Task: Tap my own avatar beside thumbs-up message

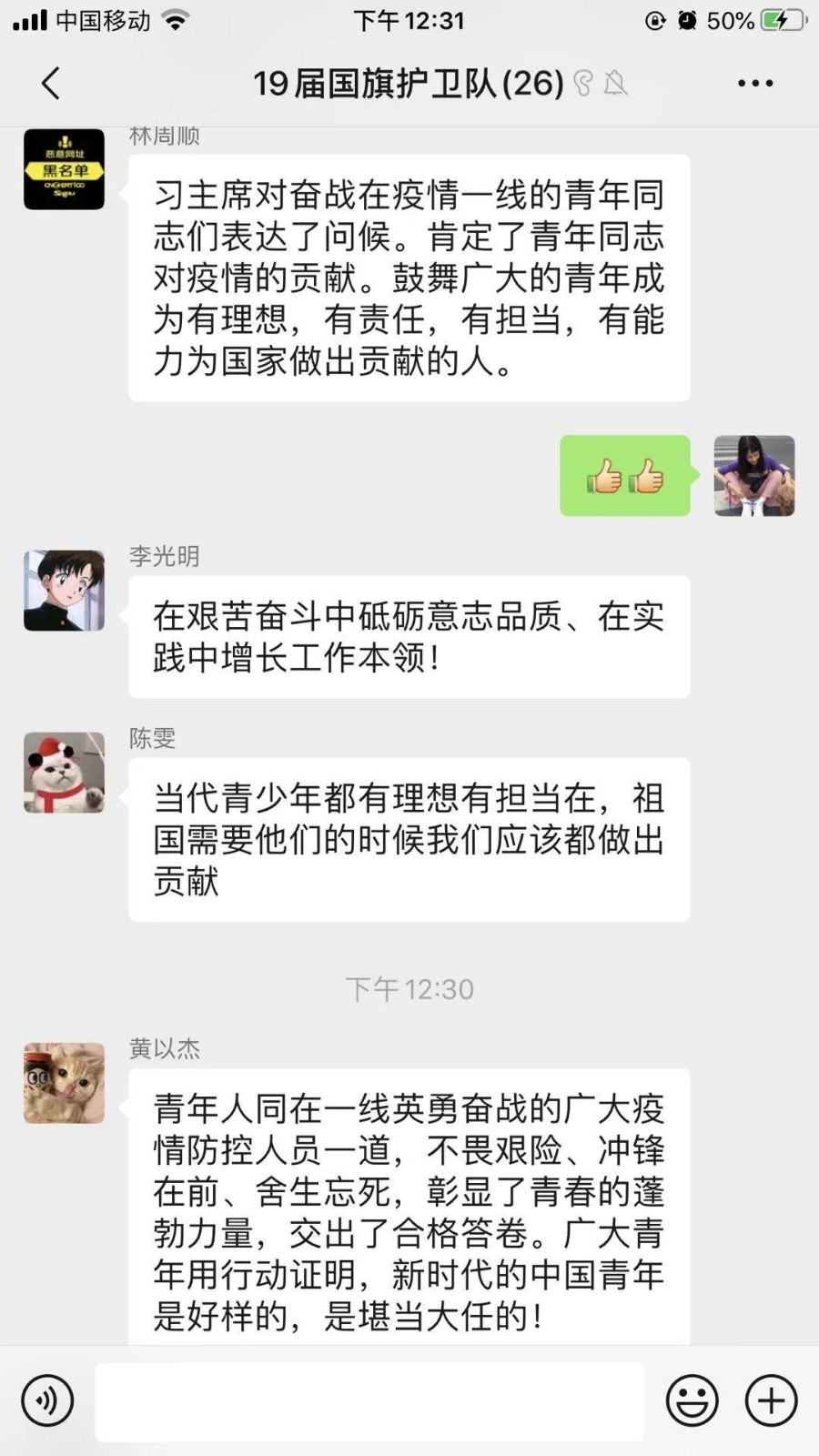Action: tap(754, 476)
